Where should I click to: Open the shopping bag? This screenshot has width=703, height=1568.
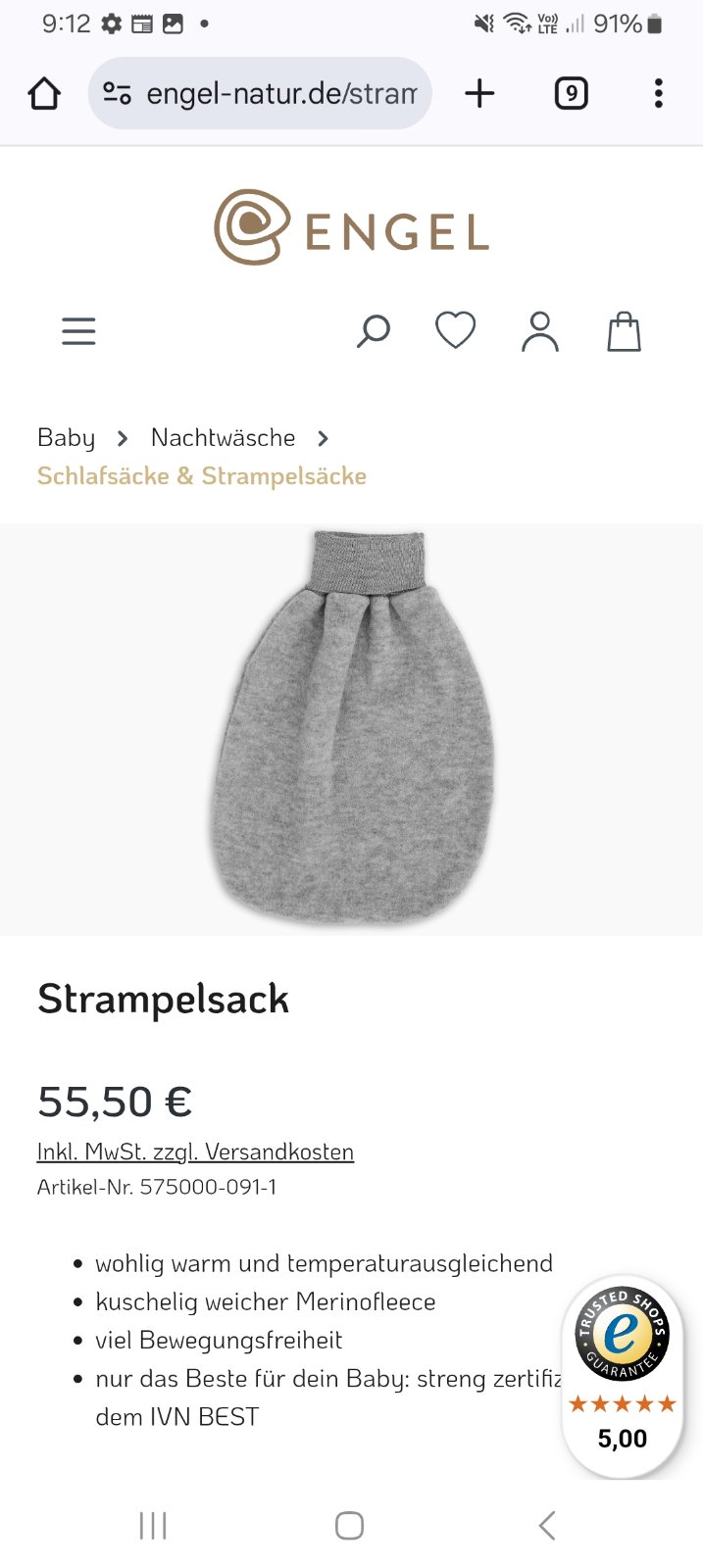[624, 331]
